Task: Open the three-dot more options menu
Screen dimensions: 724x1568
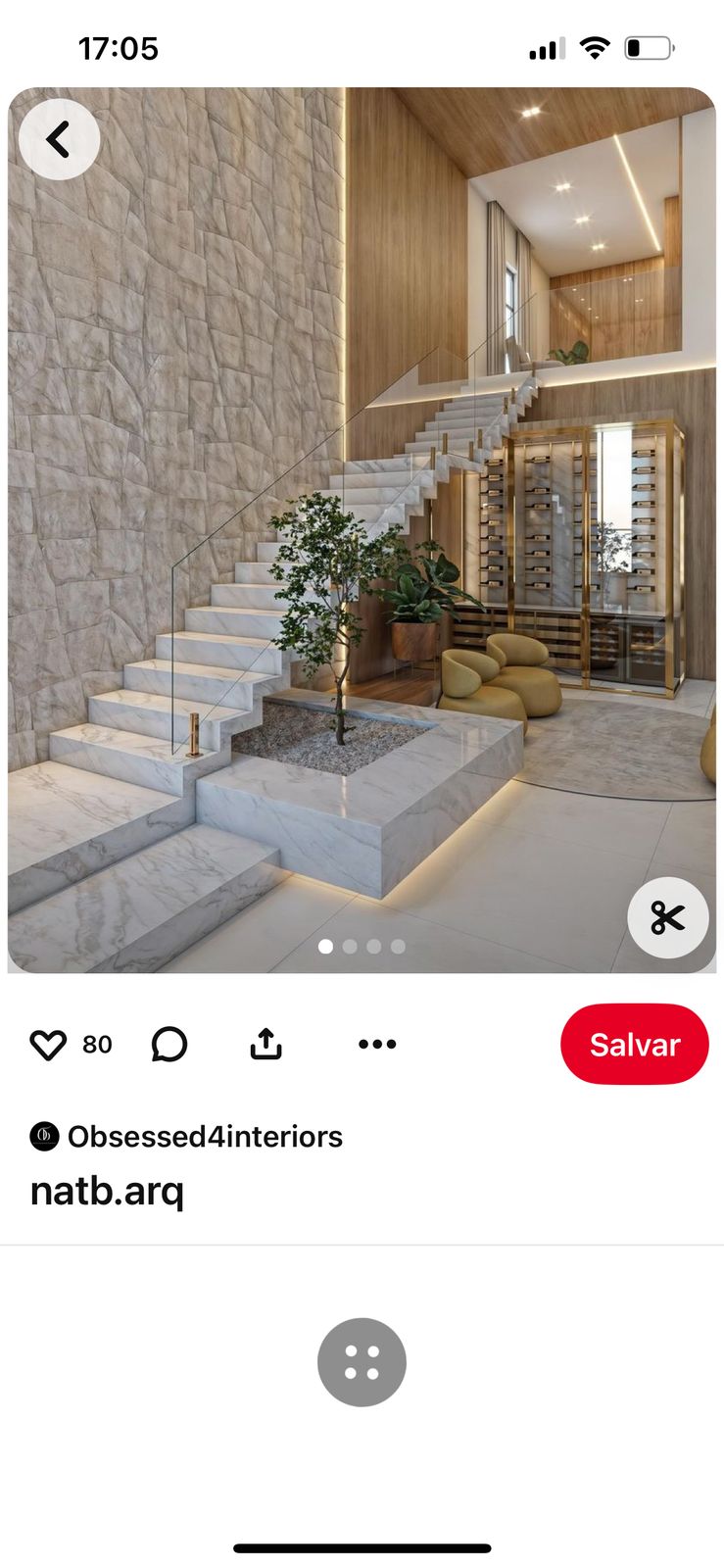Action: 377,1045
